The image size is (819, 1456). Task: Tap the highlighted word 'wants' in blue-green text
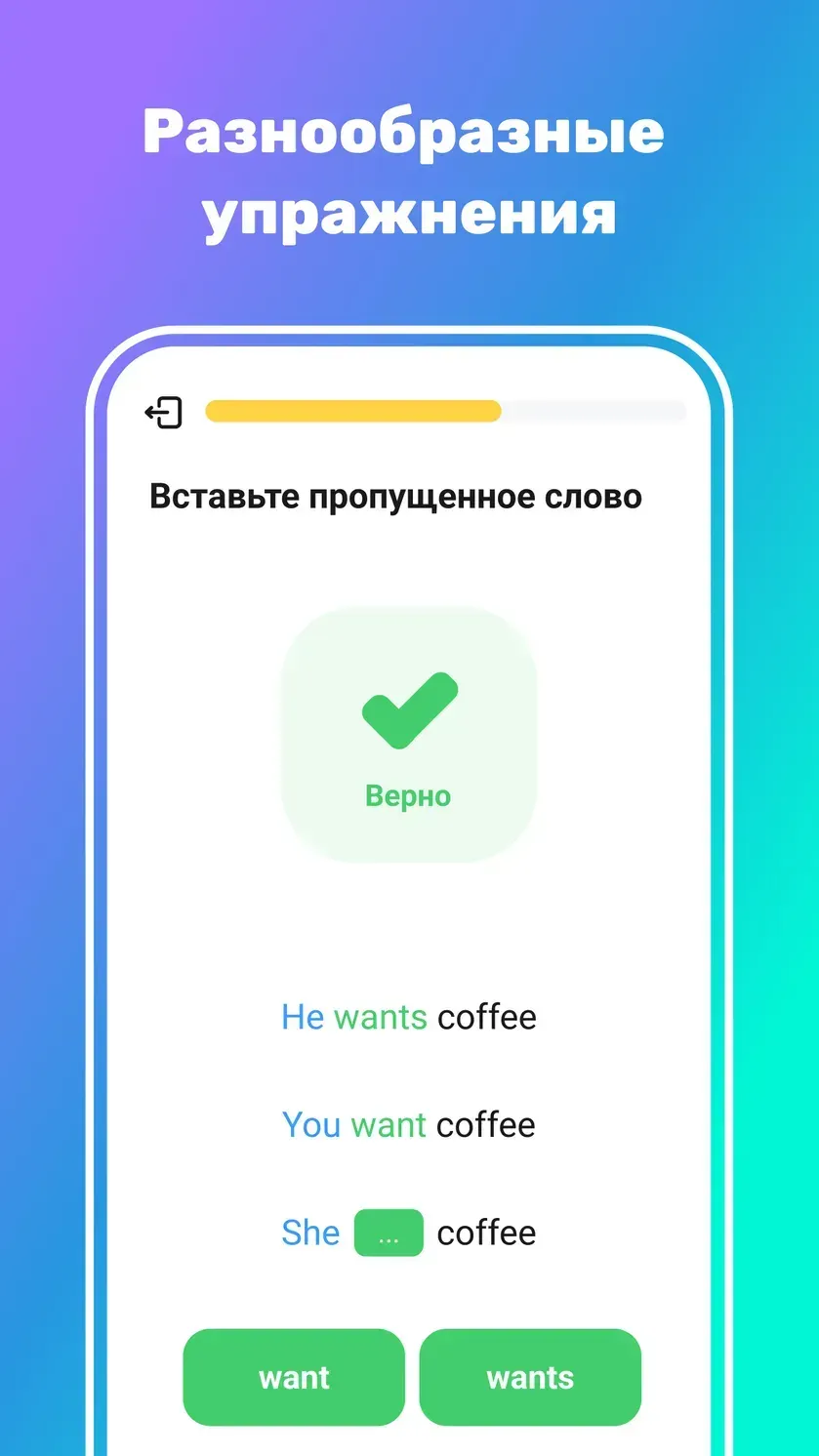(379, 1017)
